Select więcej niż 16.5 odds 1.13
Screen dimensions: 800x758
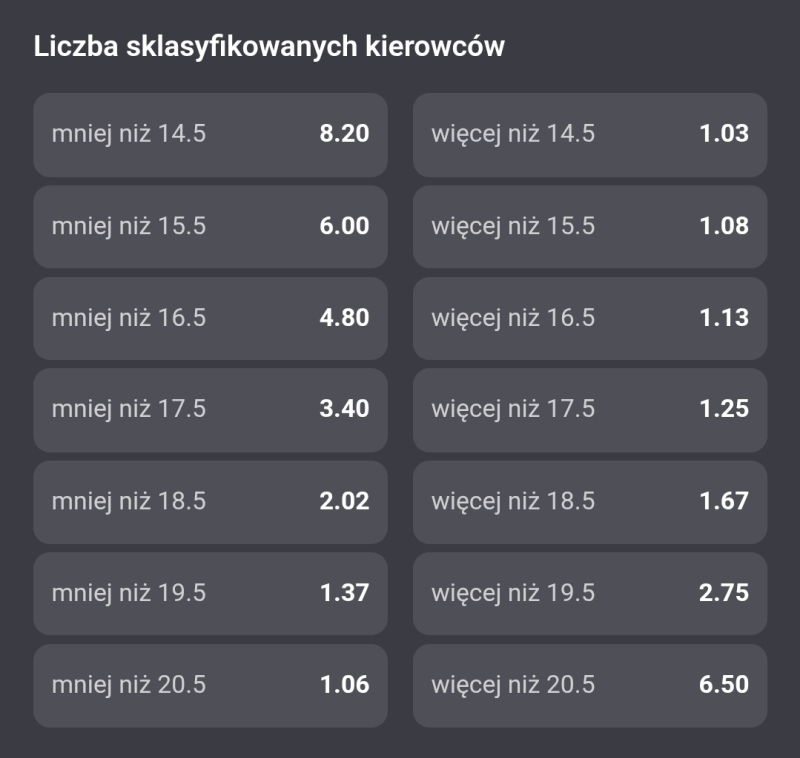tap(590, 318)
